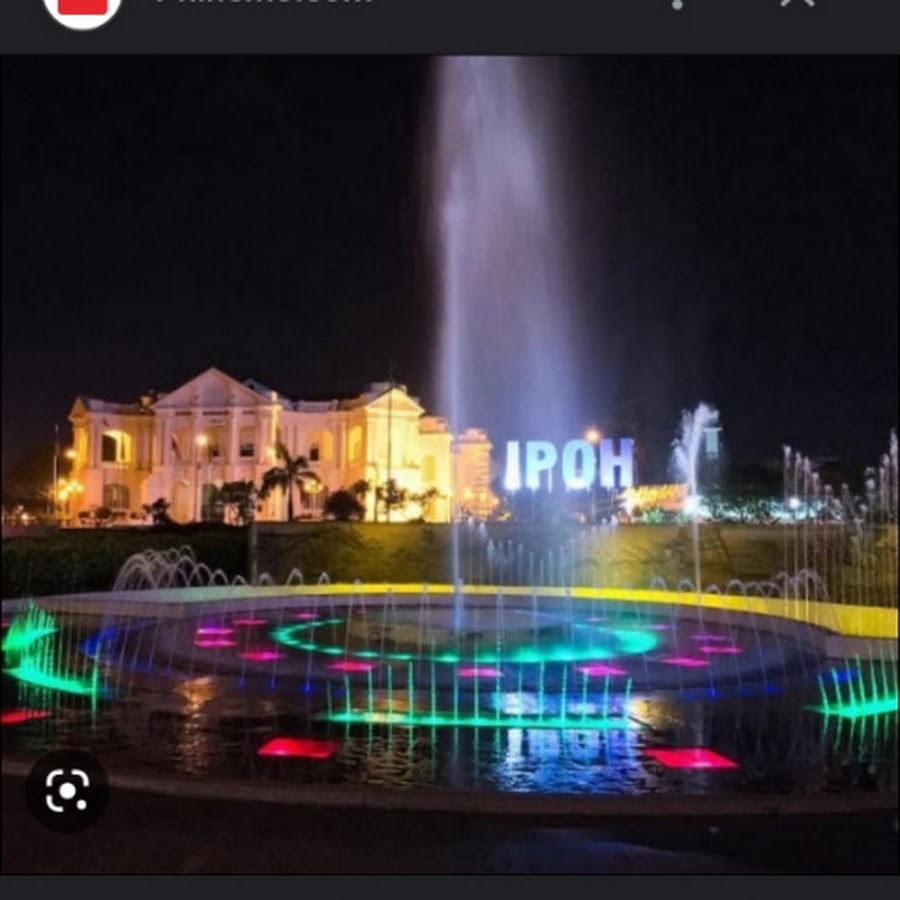Open the overflow menu
This screenshot has width=900, height=900.
pos(677,3)
